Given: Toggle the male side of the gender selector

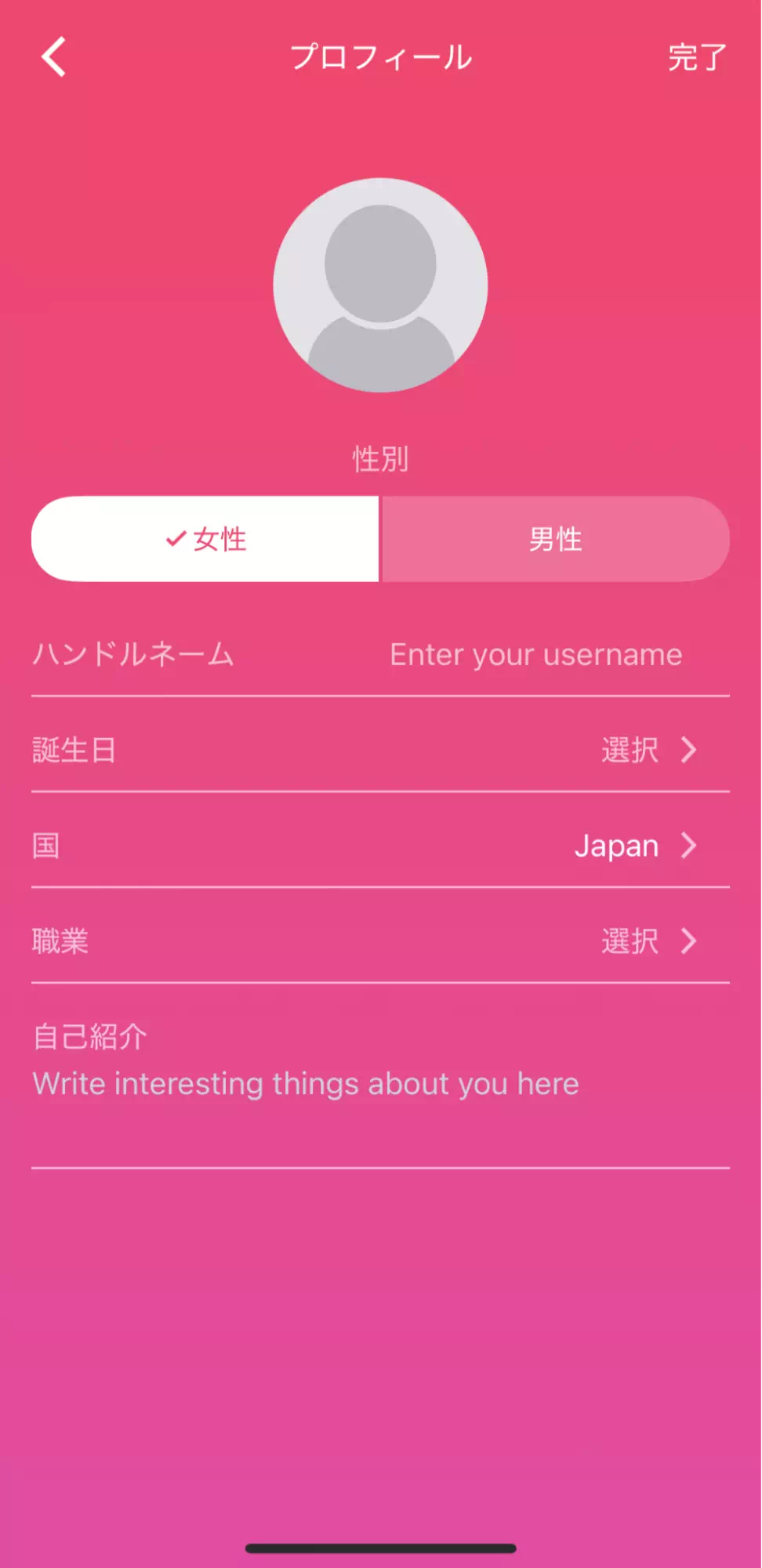Looking at the screenshot, I should pos(556,539).
